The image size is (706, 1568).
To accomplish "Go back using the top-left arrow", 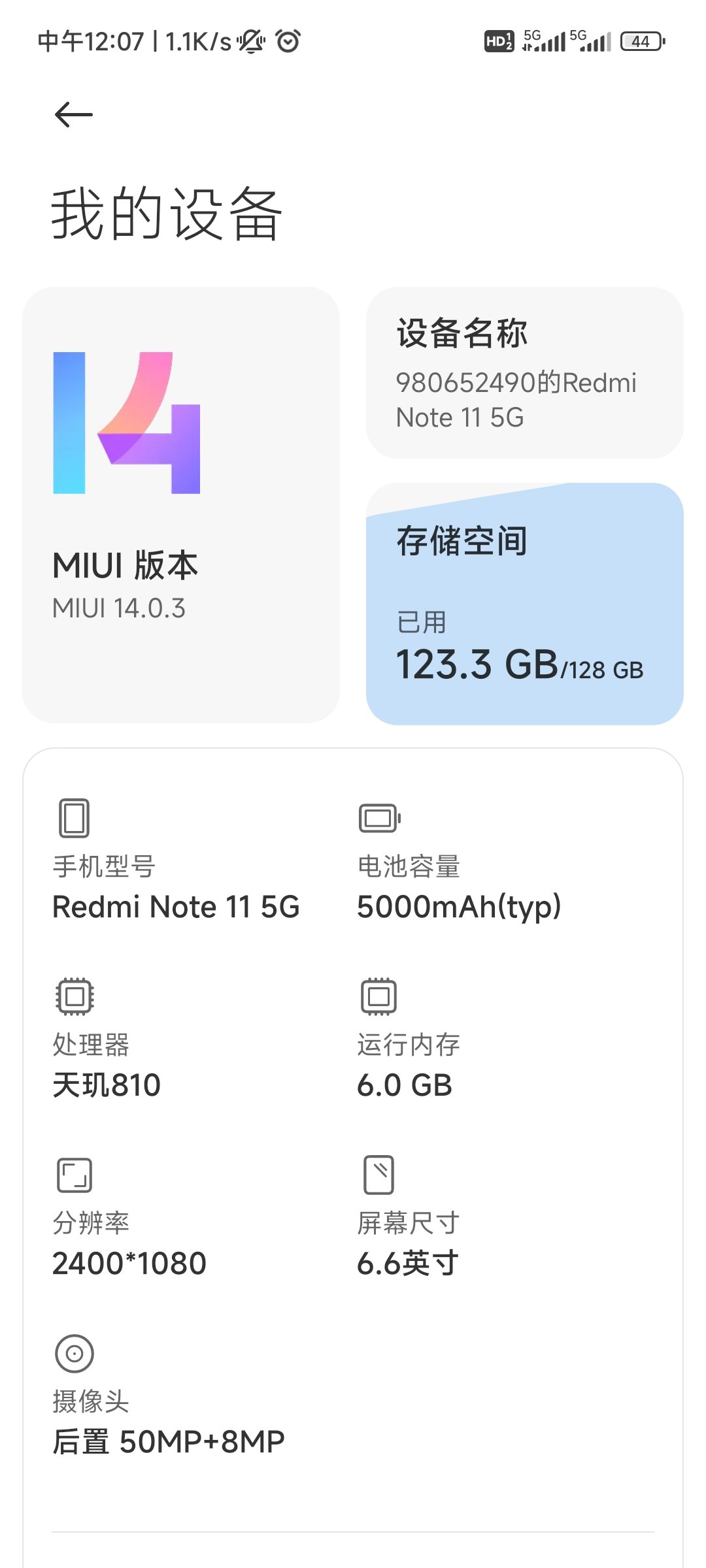I will pyautogui.click(x=74, y=115).
